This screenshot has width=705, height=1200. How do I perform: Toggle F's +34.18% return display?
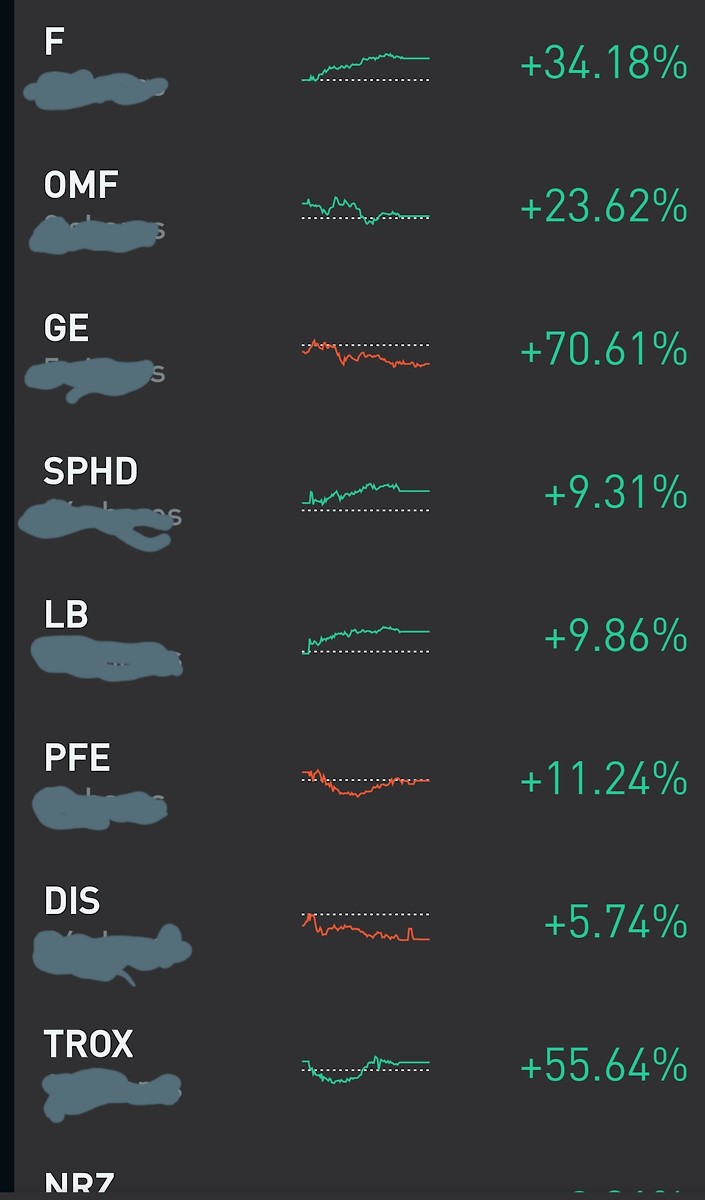(x=603, y=66)
